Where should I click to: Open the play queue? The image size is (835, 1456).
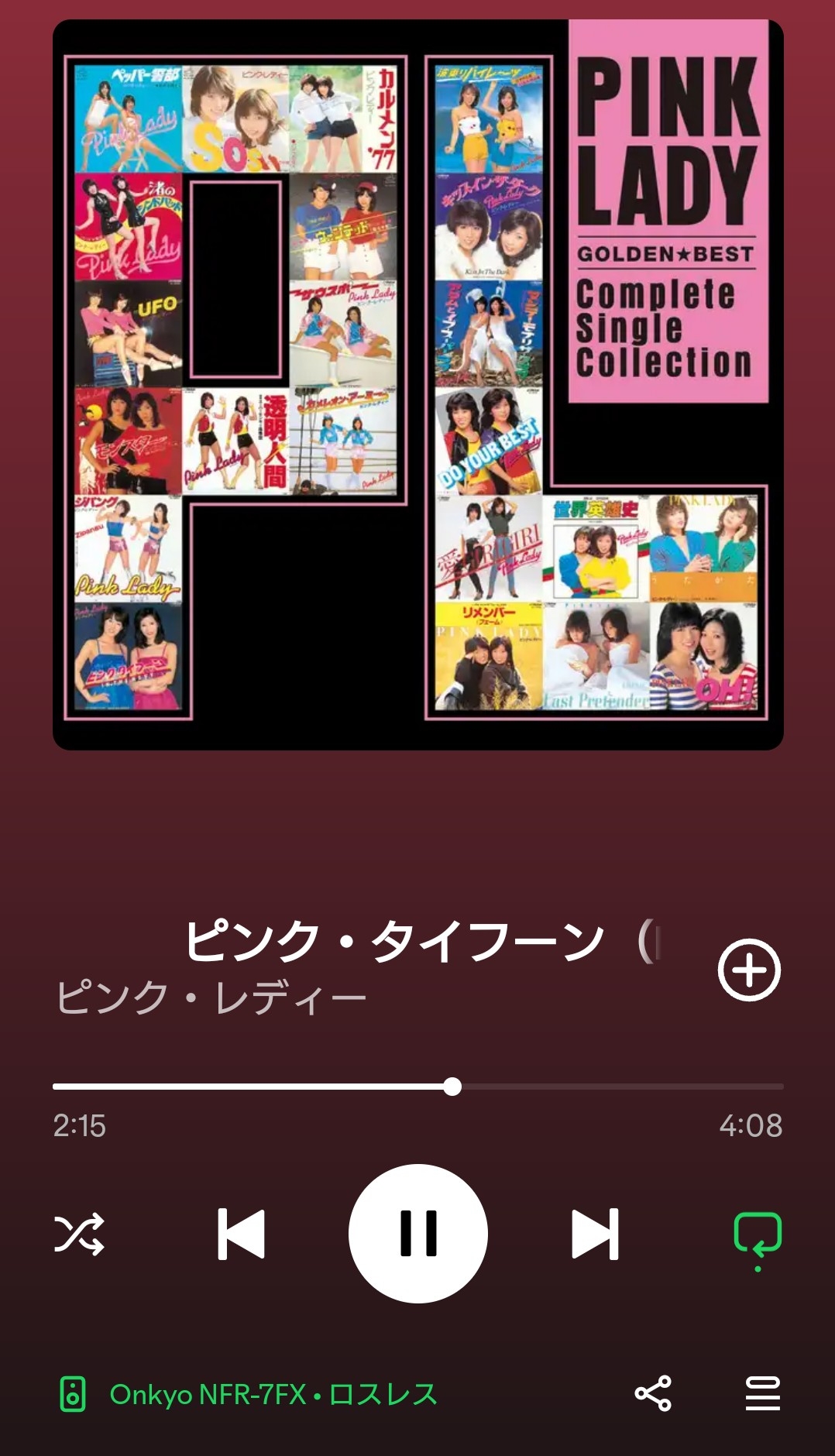tap(762, 1393)
